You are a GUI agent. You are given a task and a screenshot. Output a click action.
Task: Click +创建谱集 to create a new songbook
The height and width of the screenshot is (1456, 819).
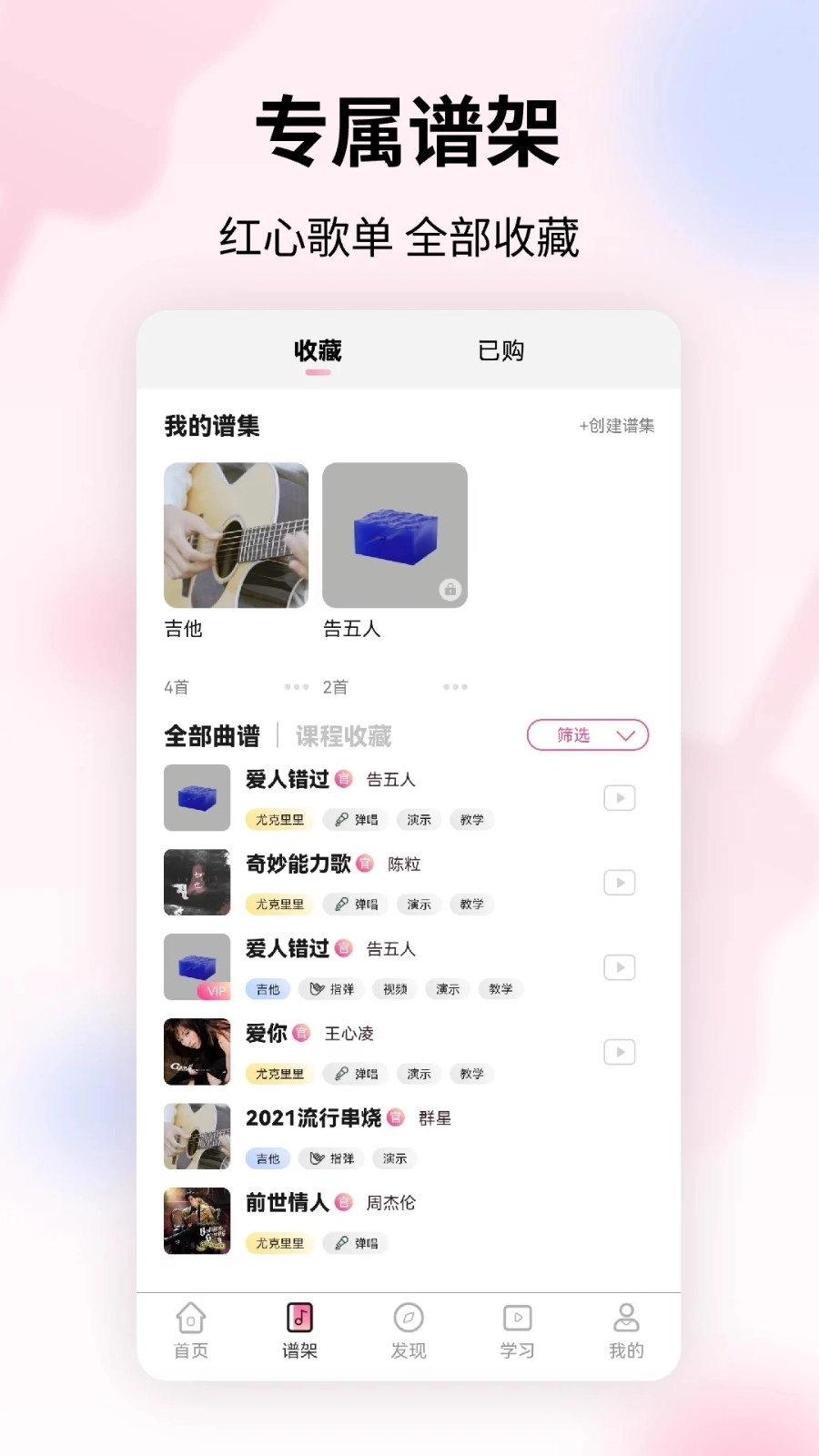615,425
